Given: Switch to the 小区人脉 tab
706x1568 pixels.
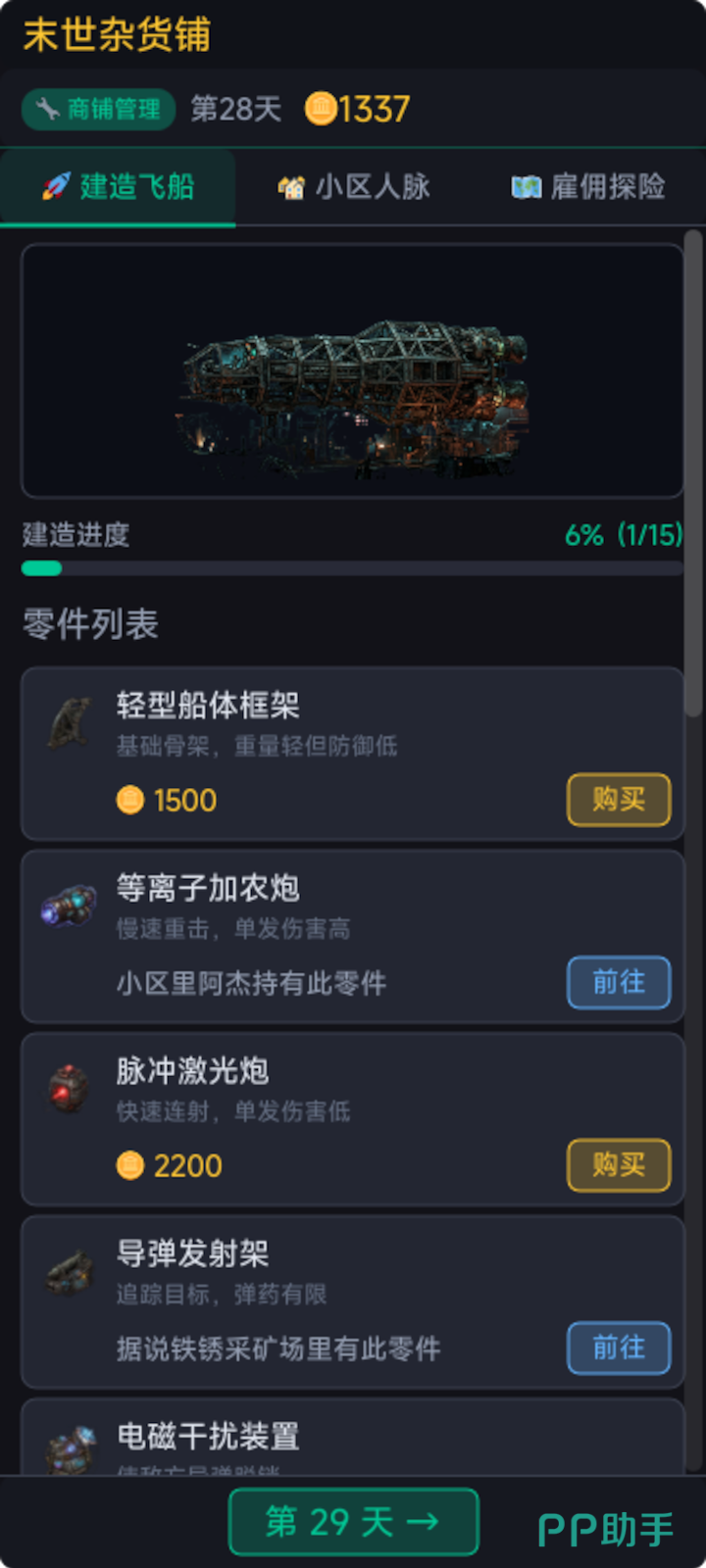Looking at the screenshot, I should click(x=354, y=186).
